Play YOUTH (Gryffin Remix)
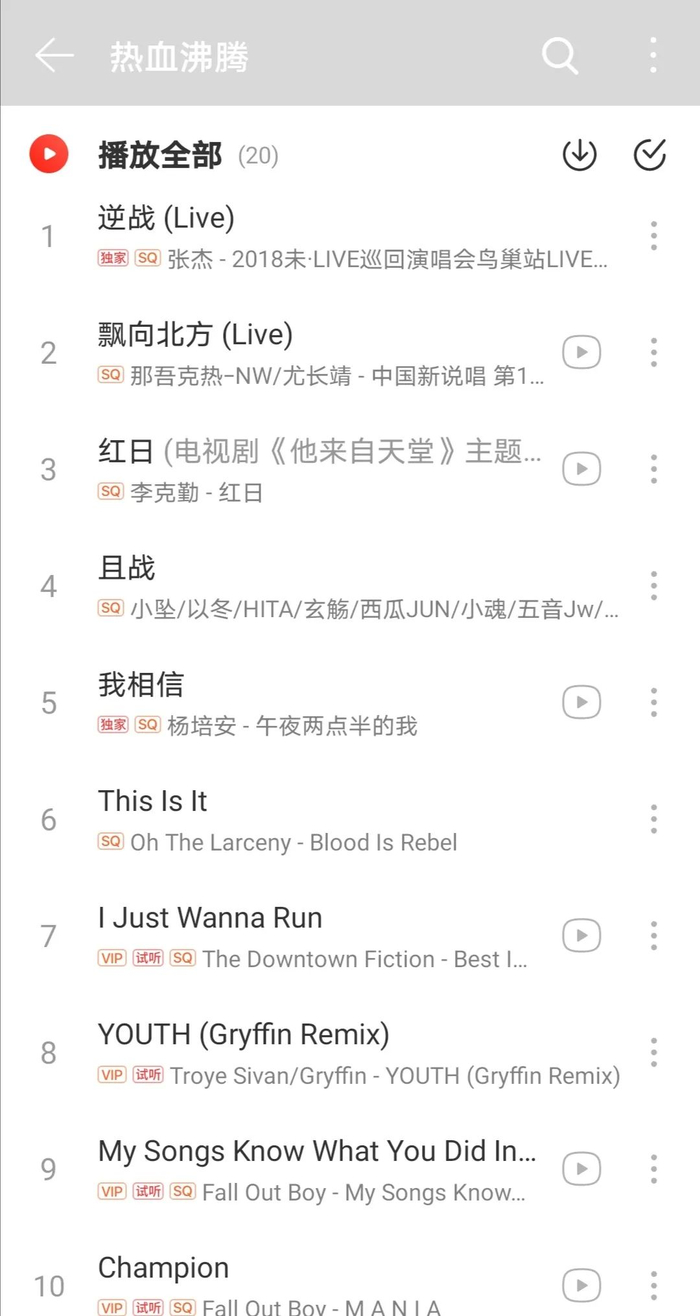Viewport: 700px width, 1316px height. (300, 1052)
